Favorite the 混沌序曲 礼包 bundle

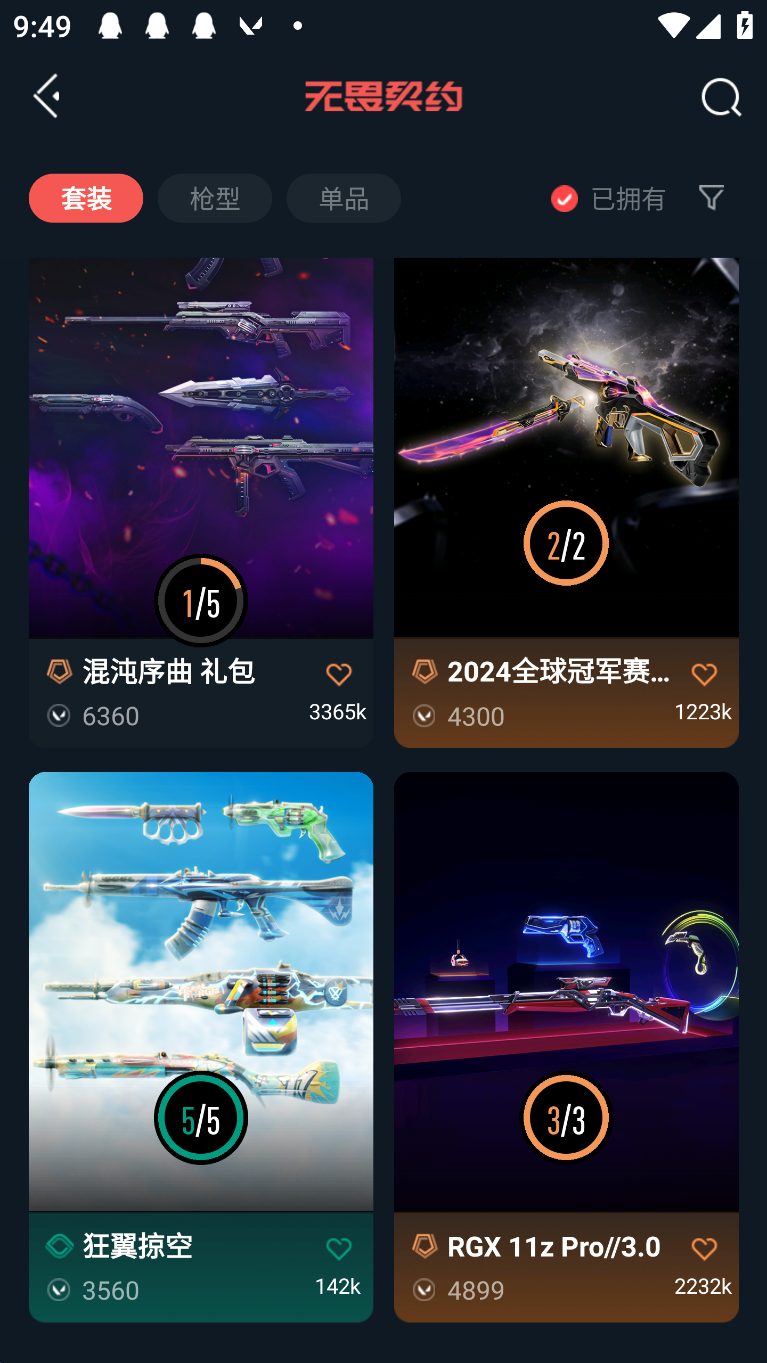[339, 675]
